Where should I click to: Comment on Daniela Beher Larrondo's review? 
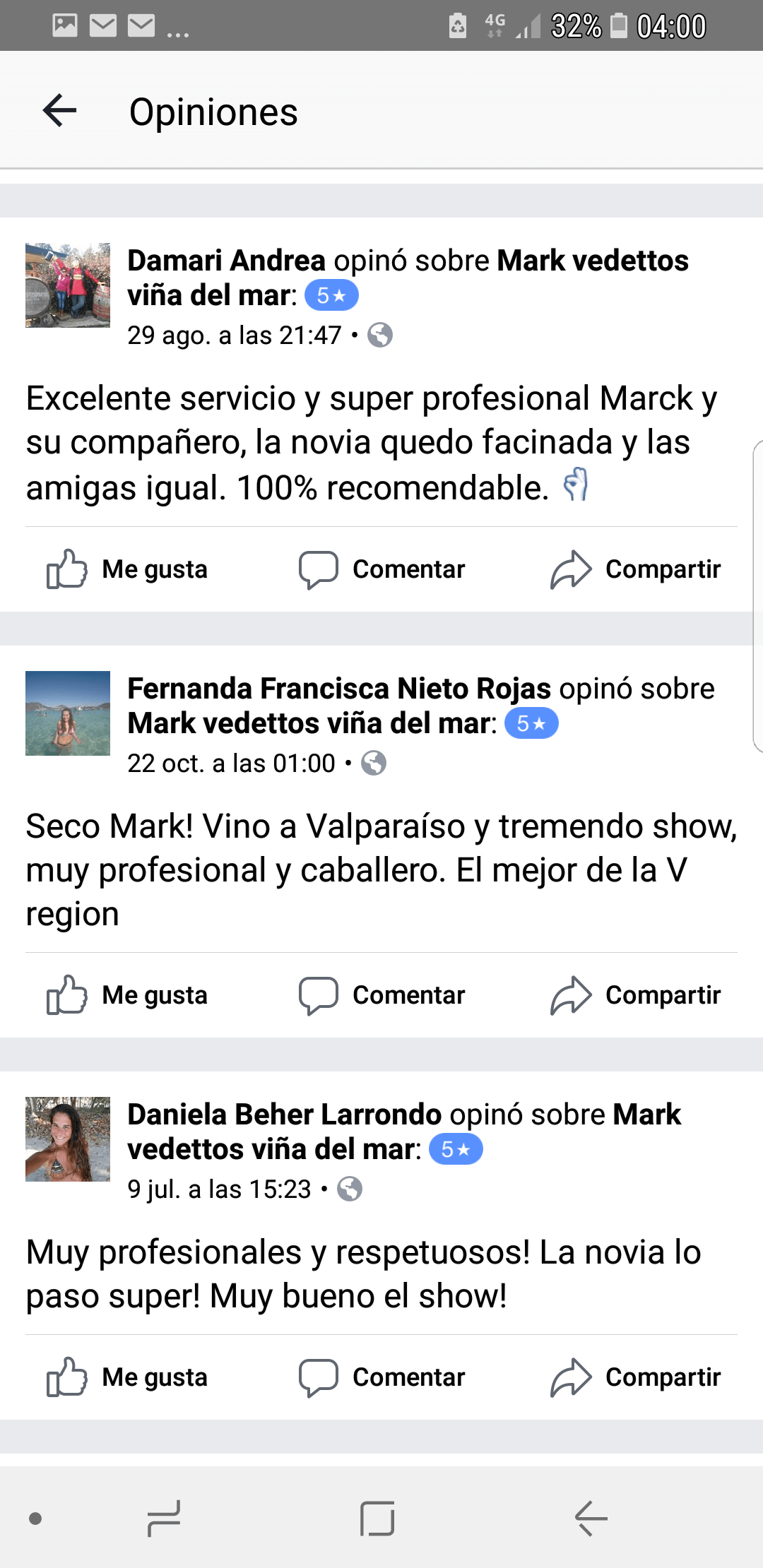click(381, 1377)
